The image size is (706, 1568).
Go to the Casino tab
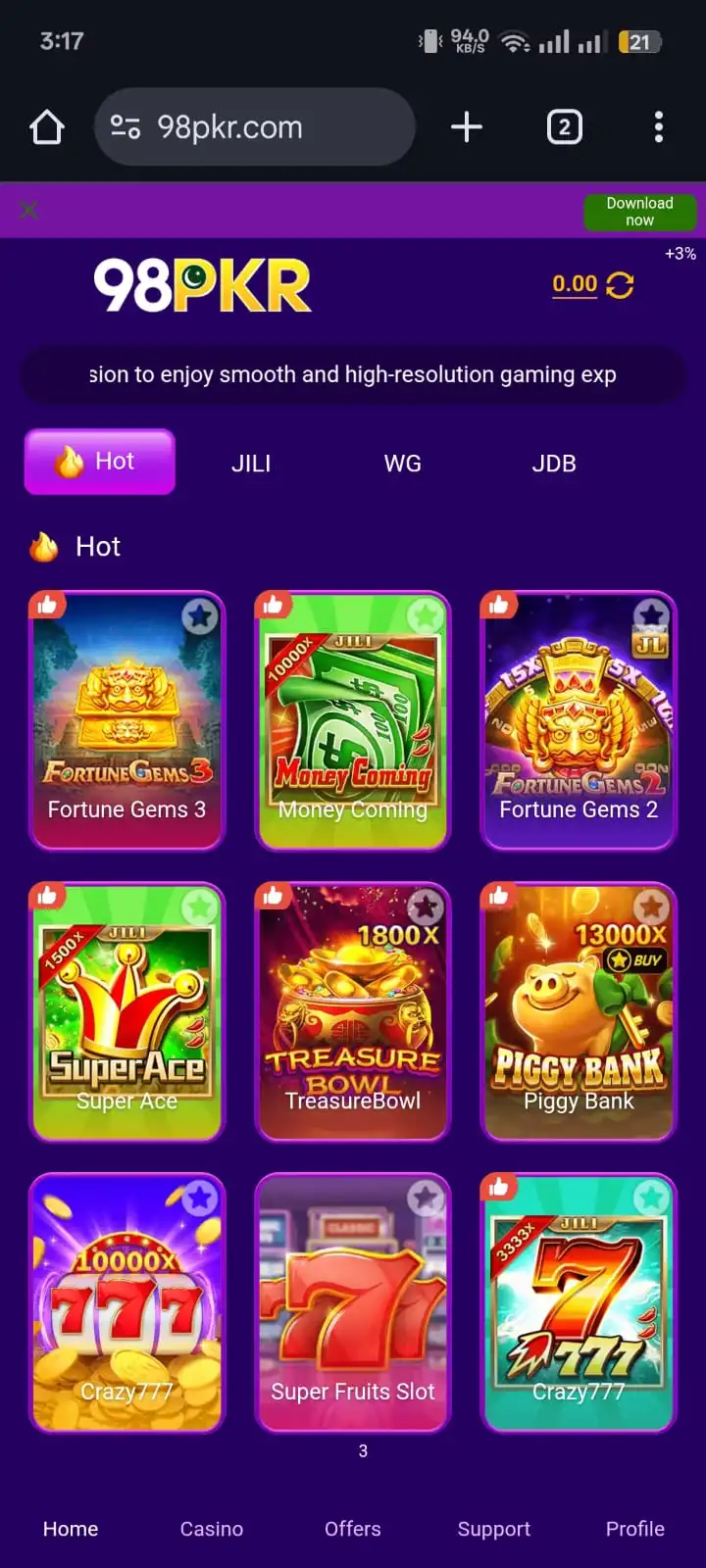(x=211, y=1529)
